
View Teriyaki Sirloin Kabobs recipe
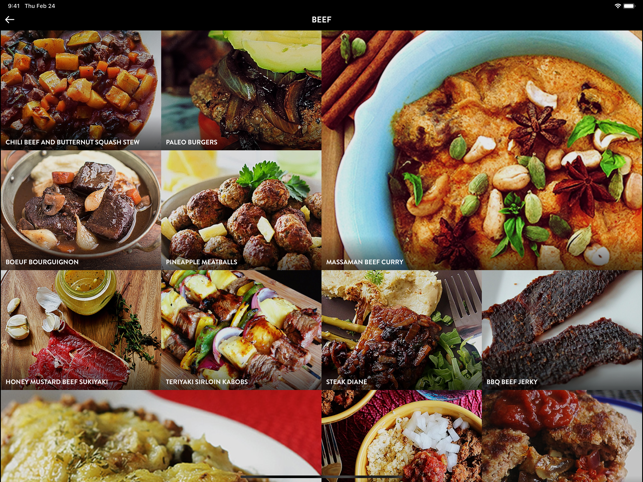click(x=241, y=330)
